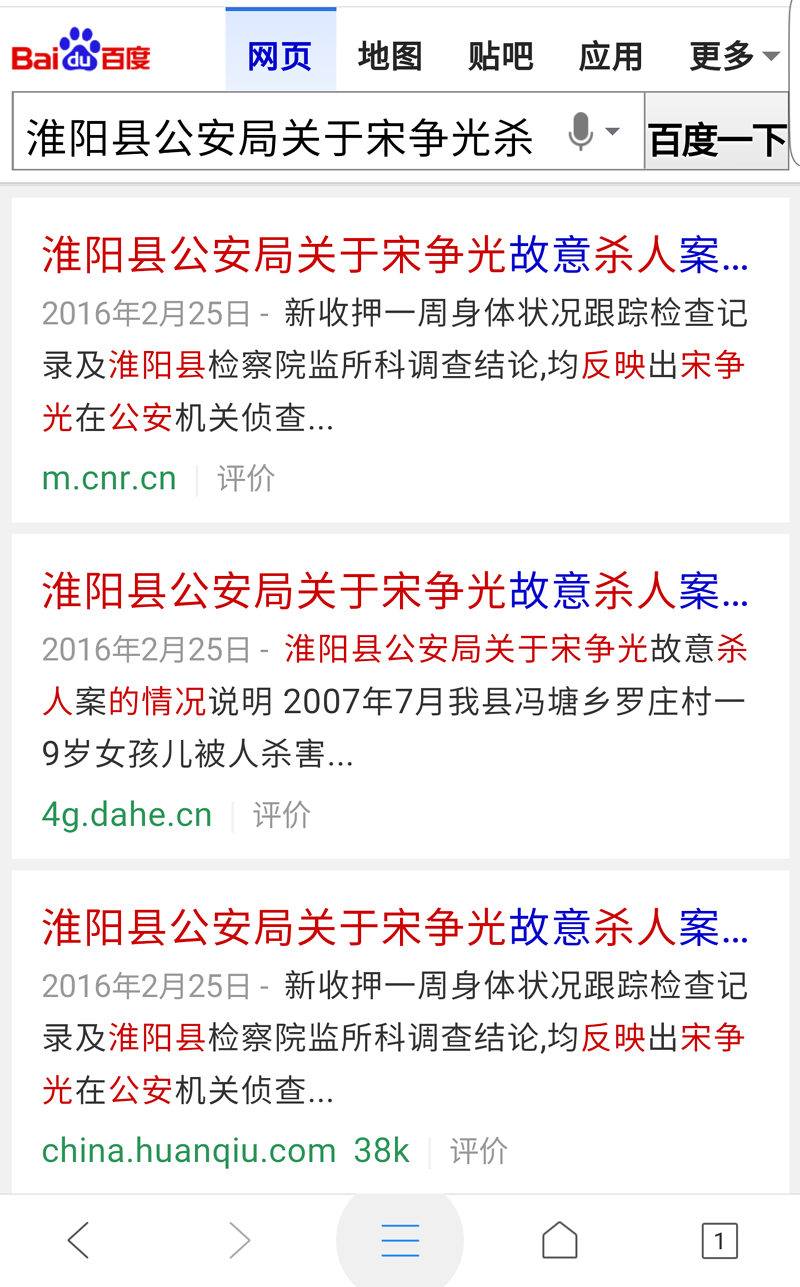Open the search result from 4g.dahe.cn
800x1287 pixels.
(394, 592)
